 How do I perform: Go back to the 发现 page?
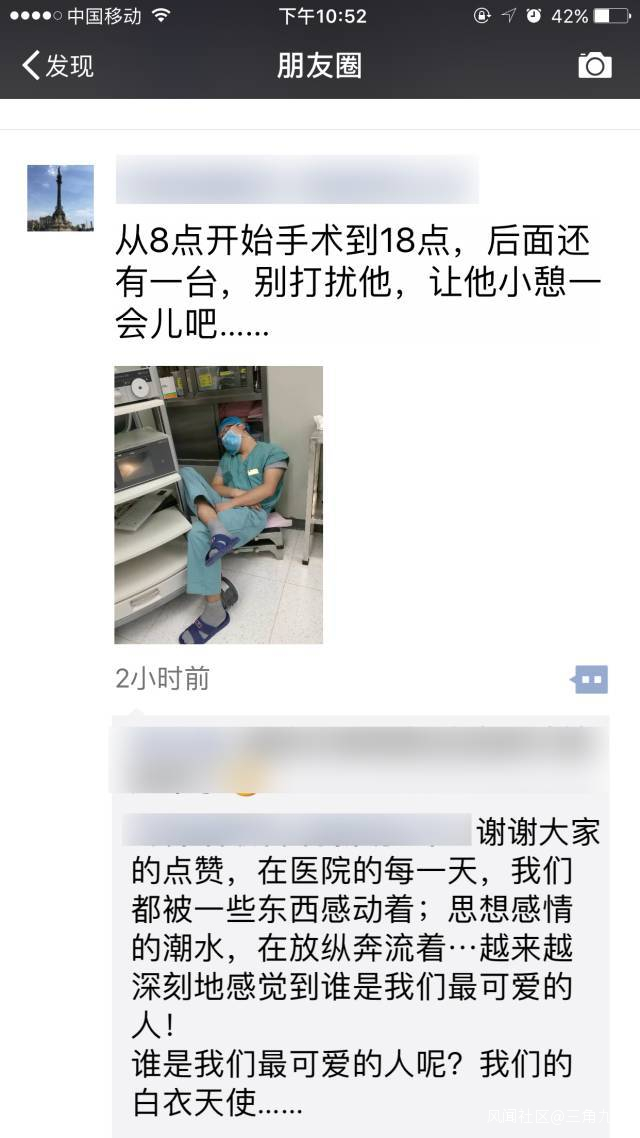pyautogui.click(x=58, y=66)
